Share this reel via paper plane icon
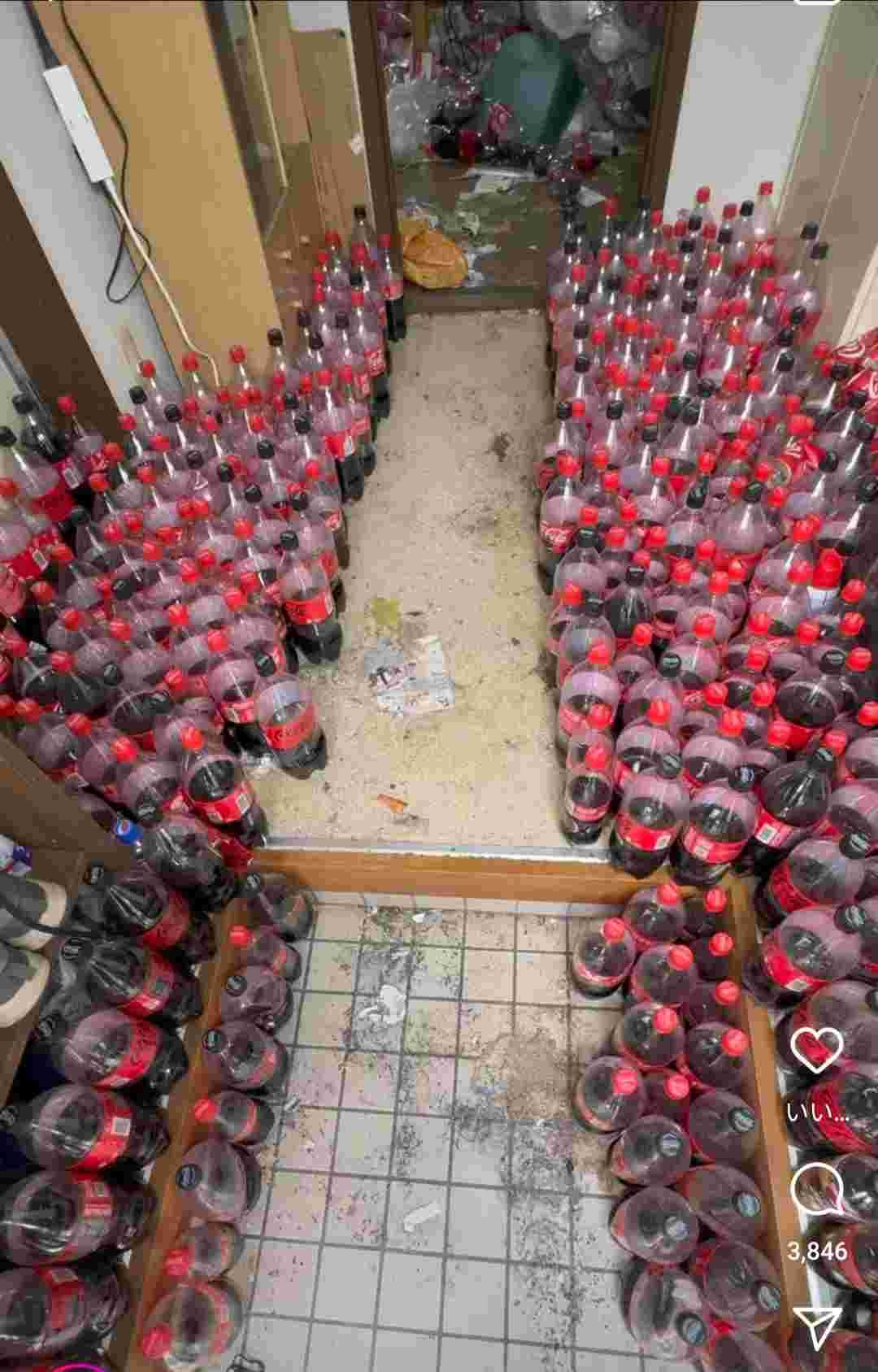The height and width of the screenshot is (1372, 878). pyautogui.click(x=818, y=1322)
